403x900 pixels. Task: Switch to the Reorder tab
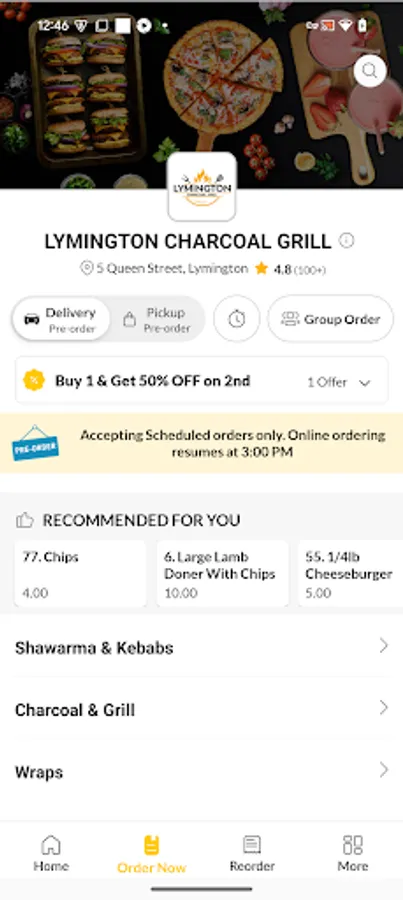point(252,854)
